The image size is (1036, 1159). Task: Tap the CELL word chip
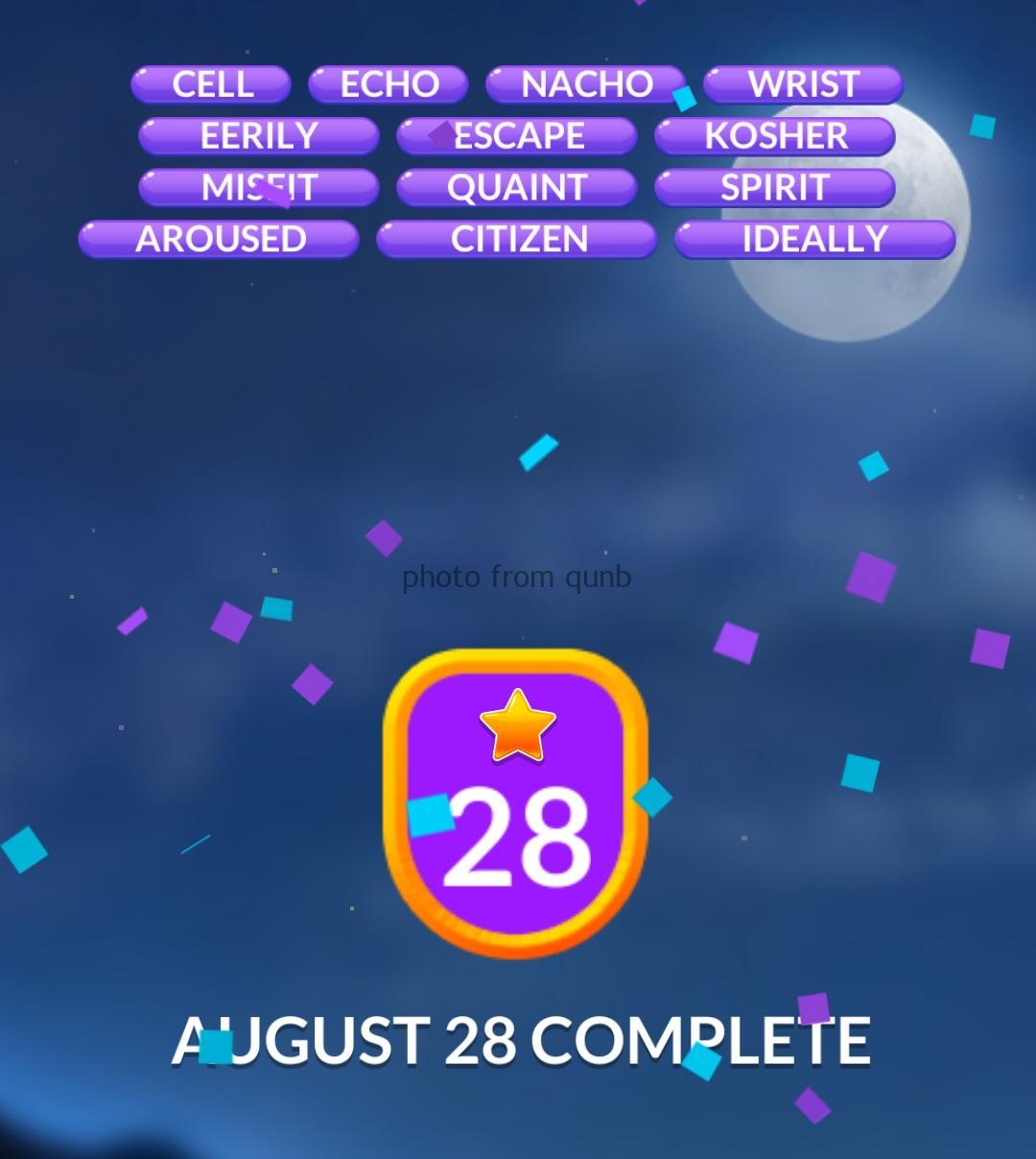coord(211,84)
